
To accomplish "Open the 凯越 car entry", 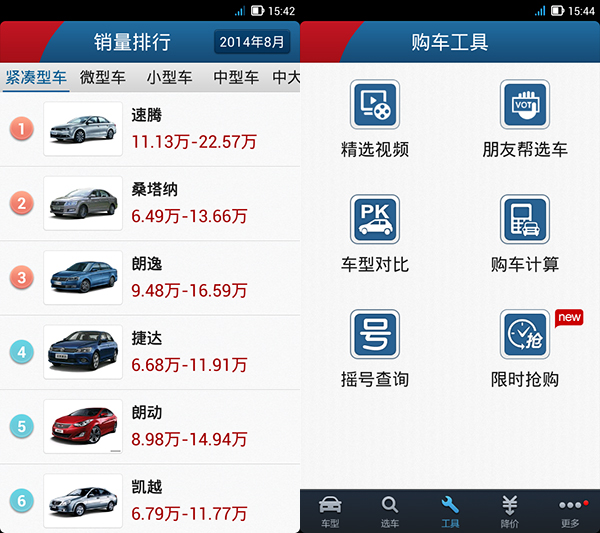I will (x=150, y=500).
